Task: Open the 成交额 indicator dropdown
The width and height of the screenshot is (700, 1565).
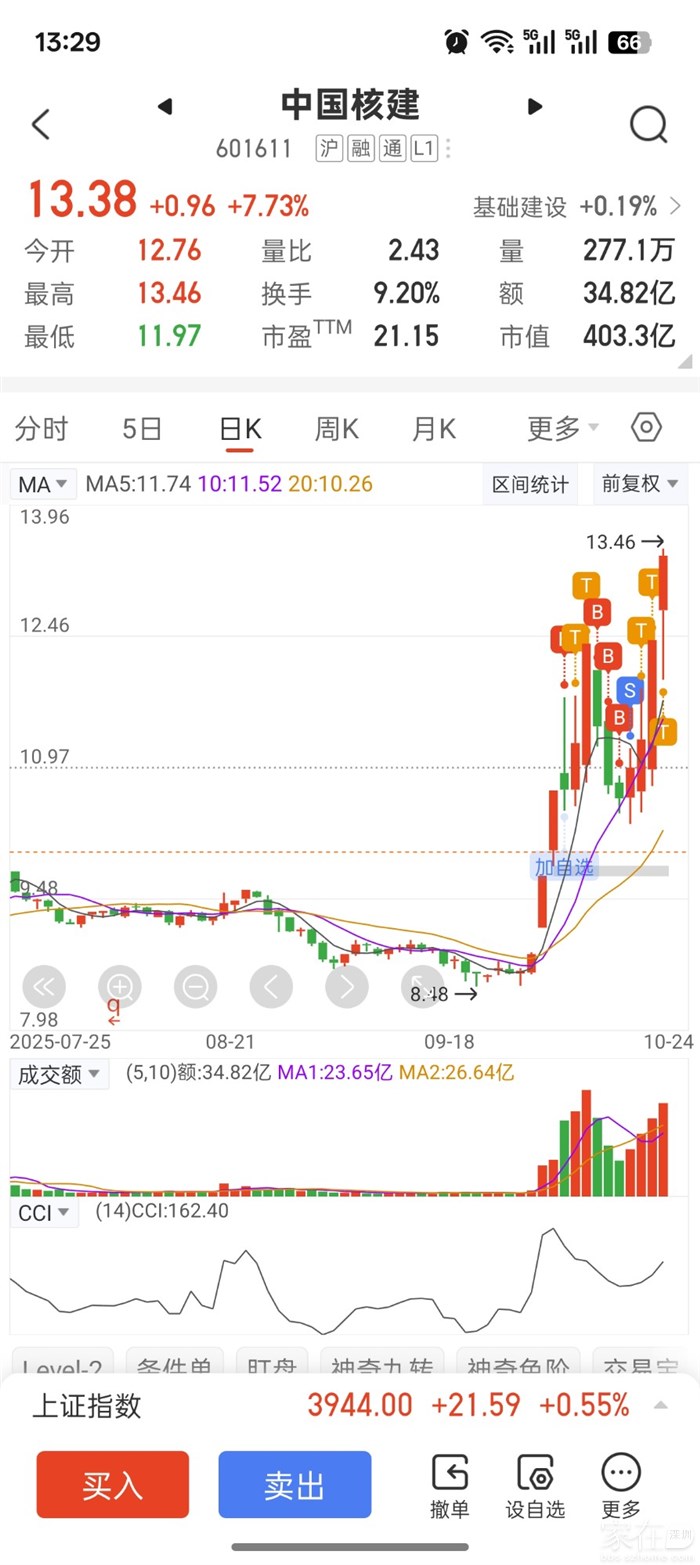Action: tap(59, 1074)
